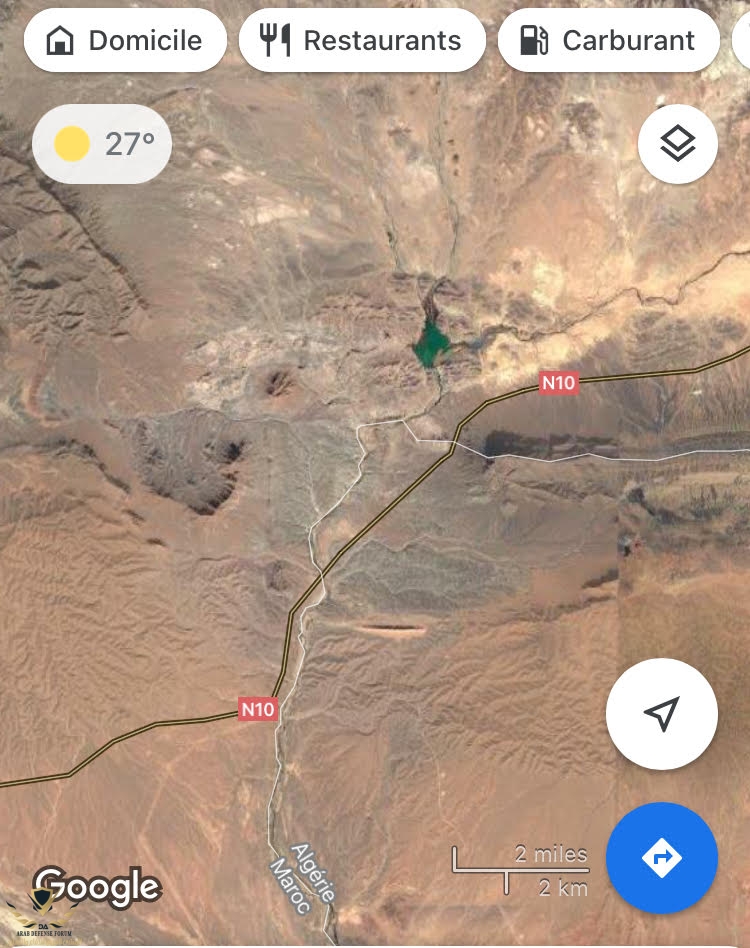Screen dimensions: 750x948
Task: Center the map on my location
Action: click(661, 713)
